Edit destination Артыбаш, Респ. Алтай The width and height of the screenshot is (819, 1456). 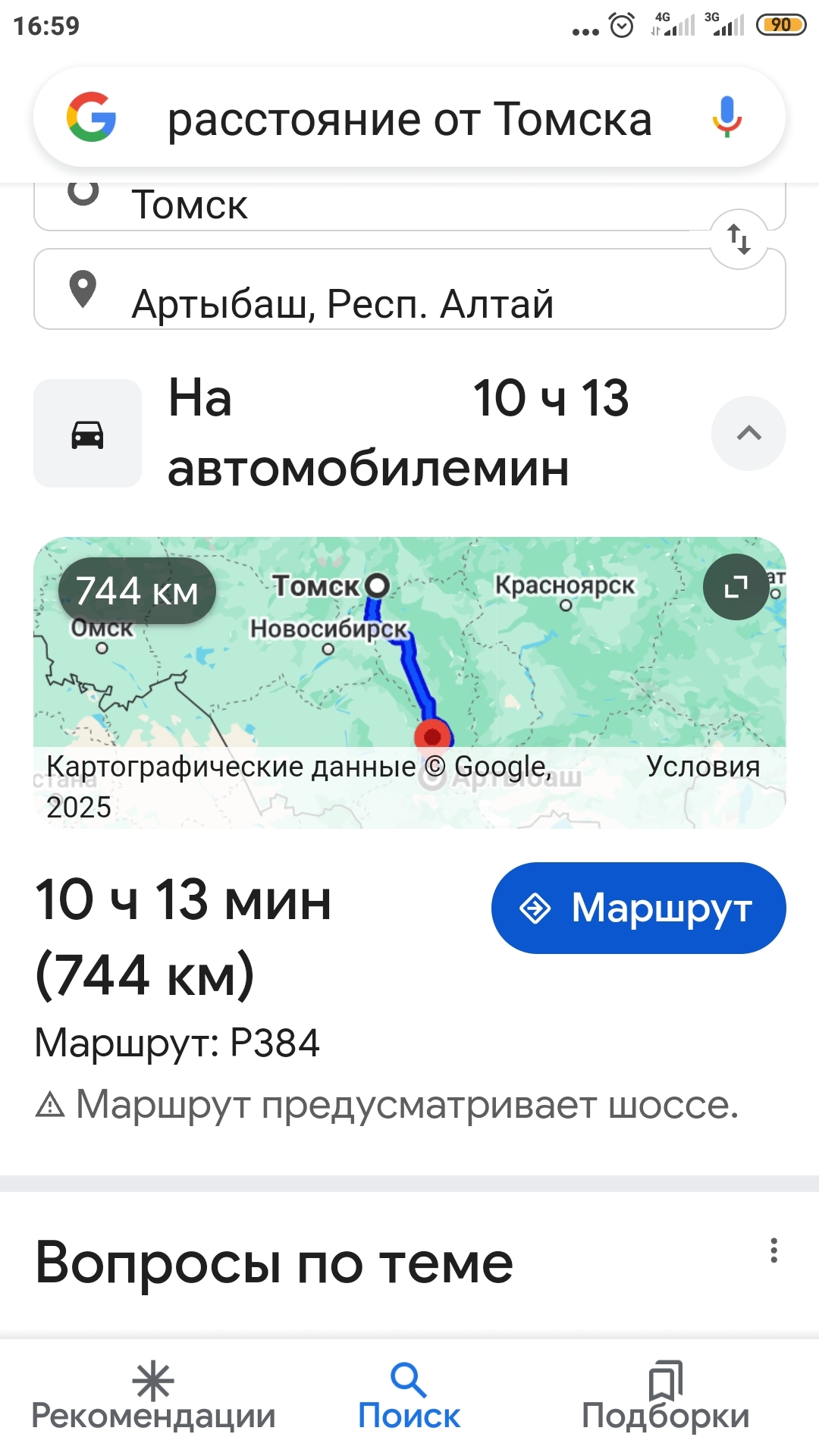(409, 302)
